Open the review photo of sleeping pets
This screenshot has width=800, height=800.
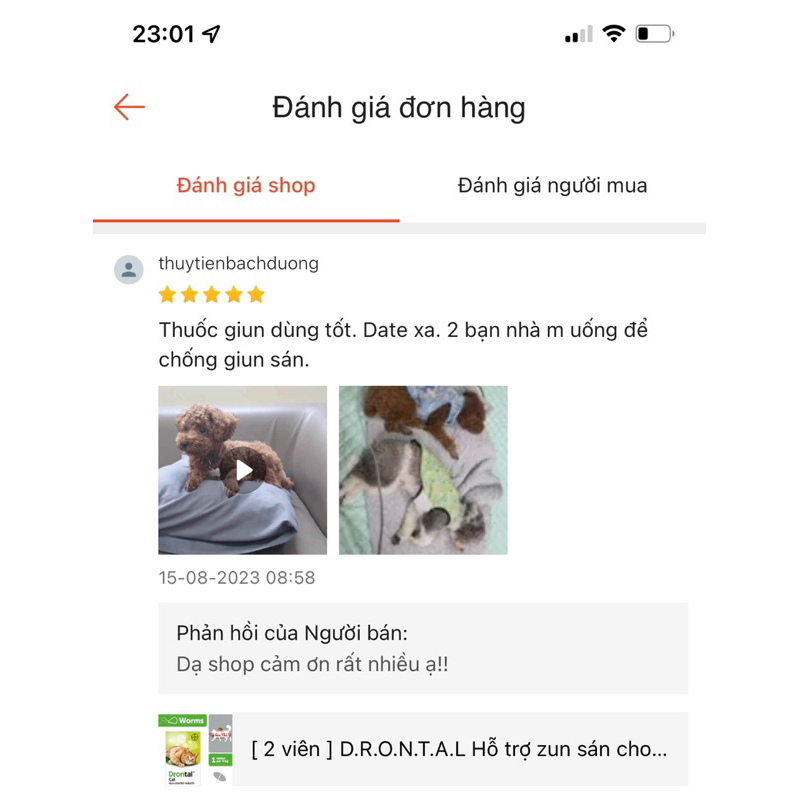[x=423, y=470]
